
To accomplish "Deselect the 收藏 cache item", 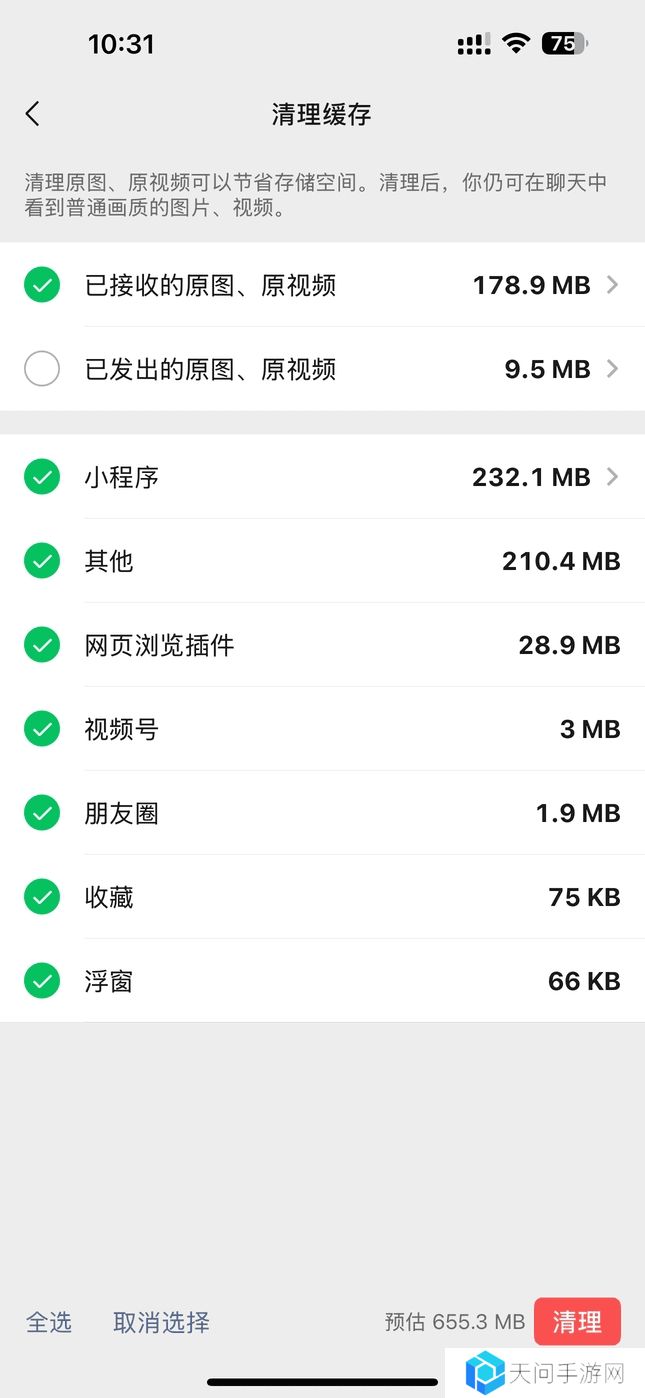I will click(42, 897).
